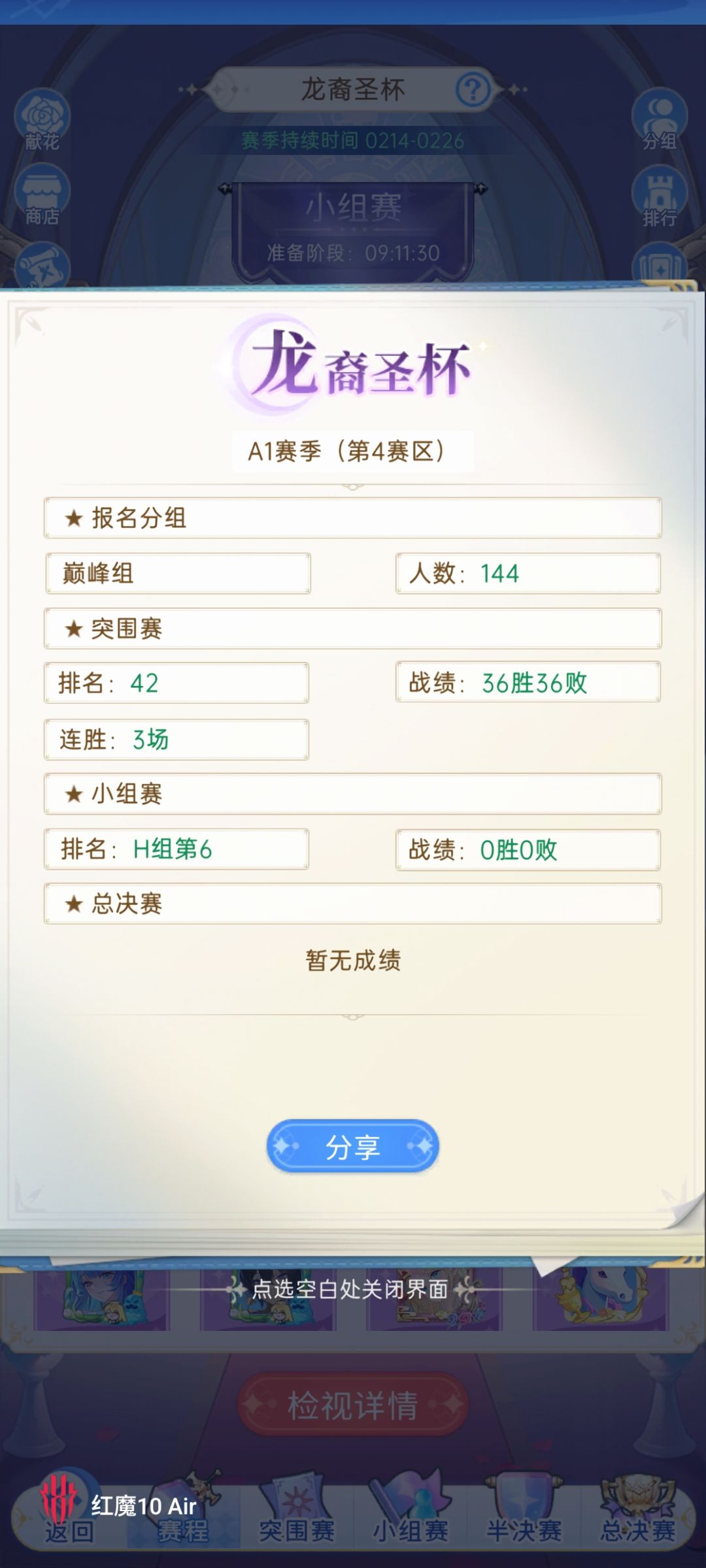Open the 献花 flower icon
Image resolution: width=706 pixels, height=1568 pixels.
coord(42,120)
